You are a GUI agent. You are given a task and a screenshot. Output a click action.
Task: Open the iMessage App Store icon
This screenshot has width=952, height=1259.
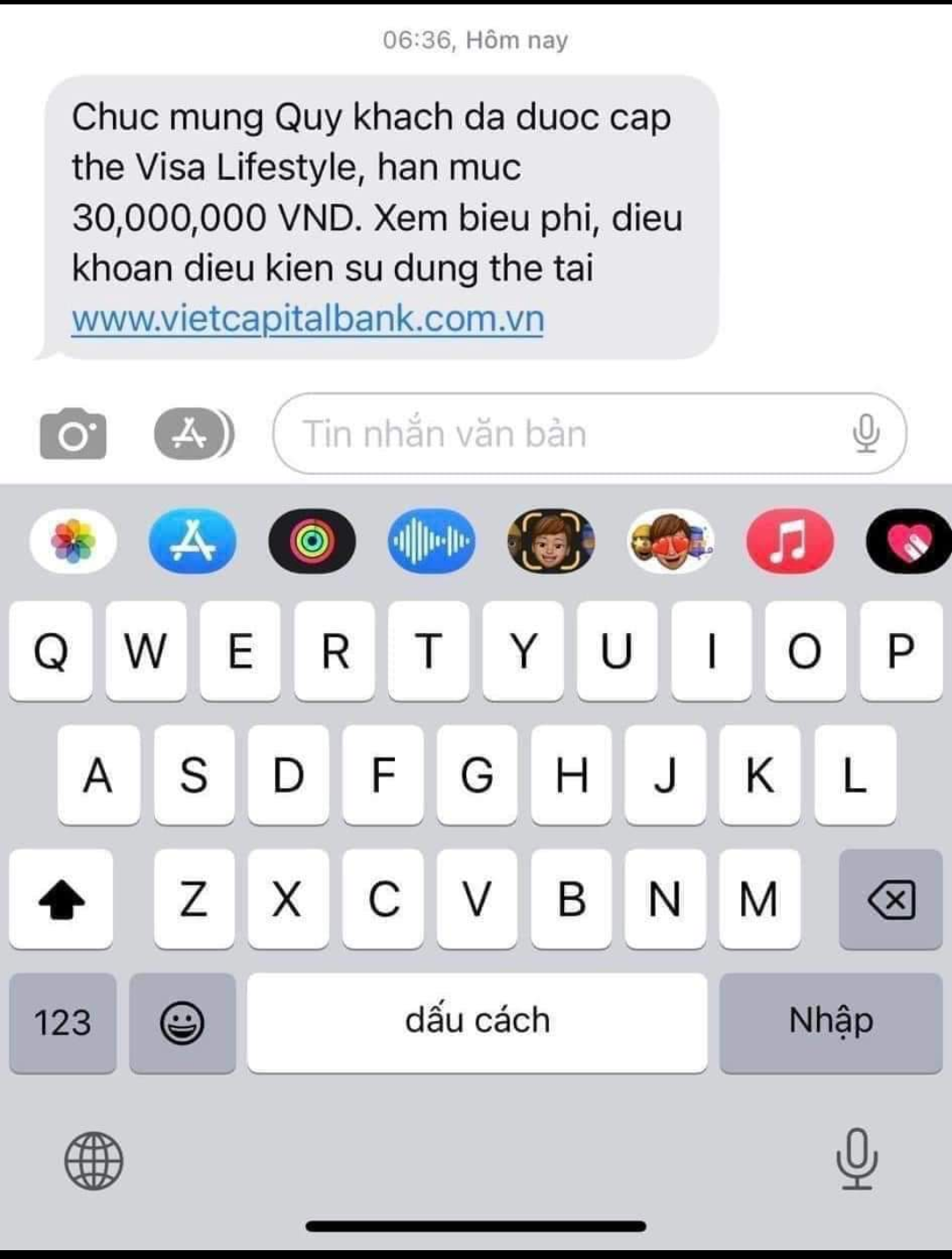click(x=190, y=433)
